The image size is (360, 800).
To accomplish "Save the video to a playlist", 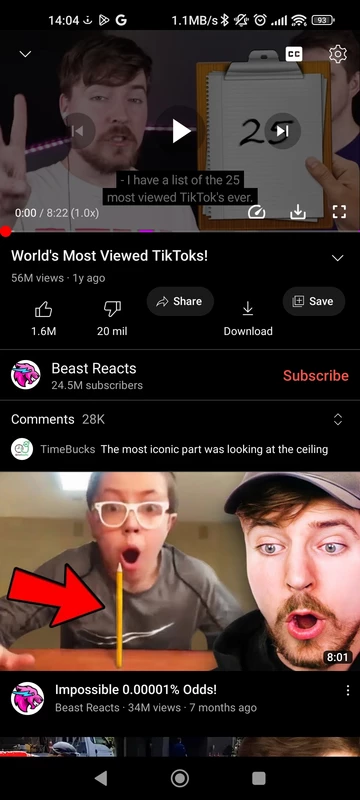I will click(314, 302).
